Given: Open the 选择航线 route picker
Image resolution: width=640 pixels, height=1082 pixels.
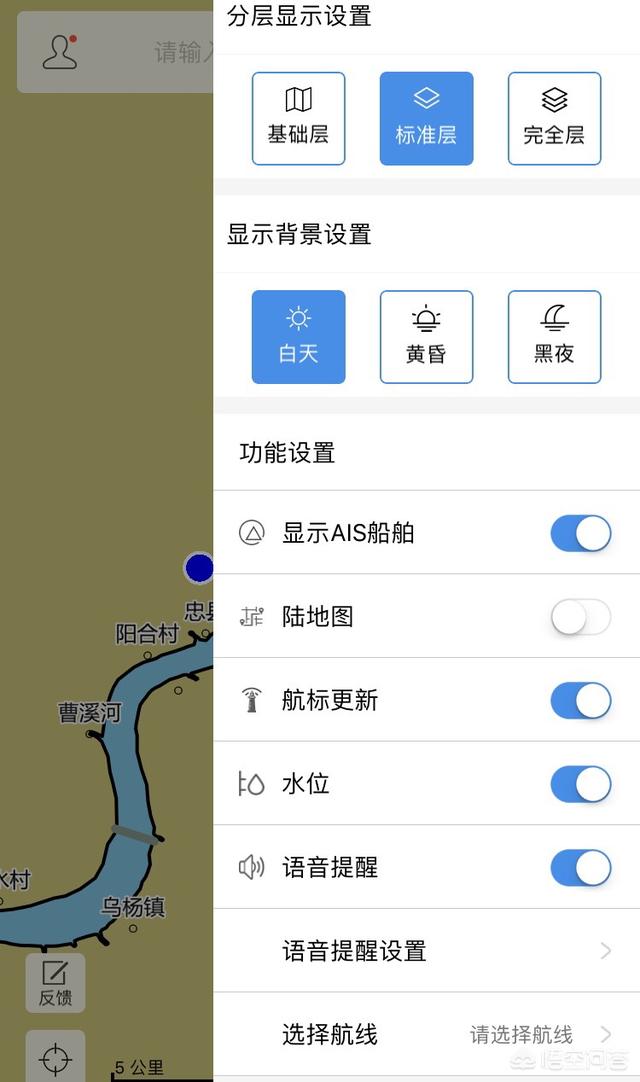Looking at the screenshot, I should (x=427, y=1034).
